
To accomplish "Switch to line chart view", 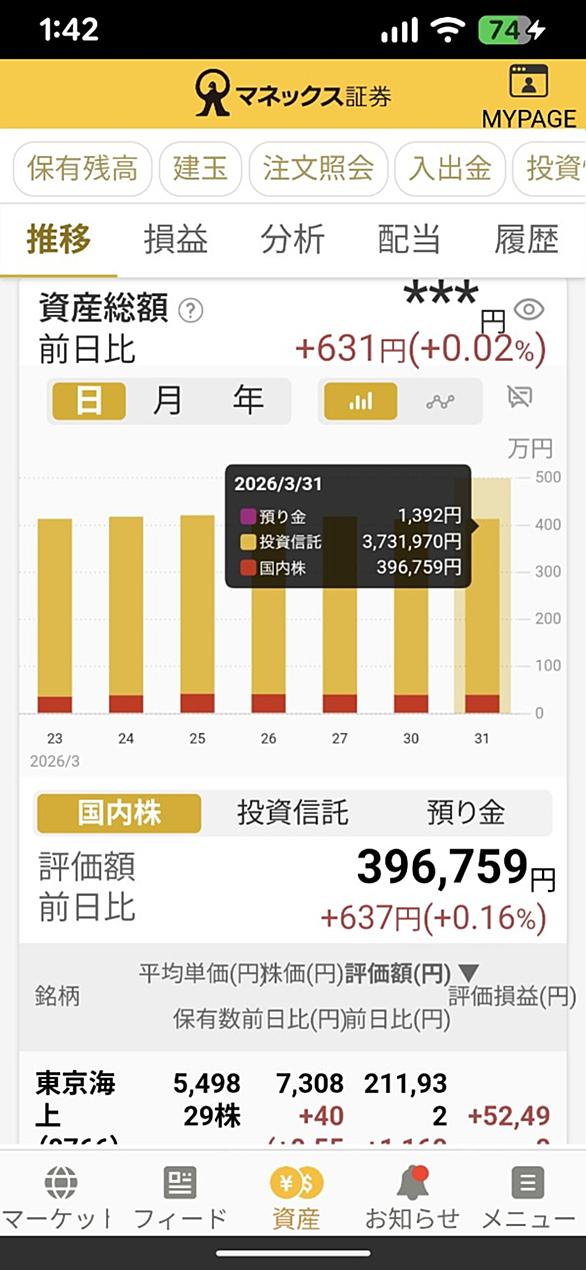I will [x=440, y=401].
